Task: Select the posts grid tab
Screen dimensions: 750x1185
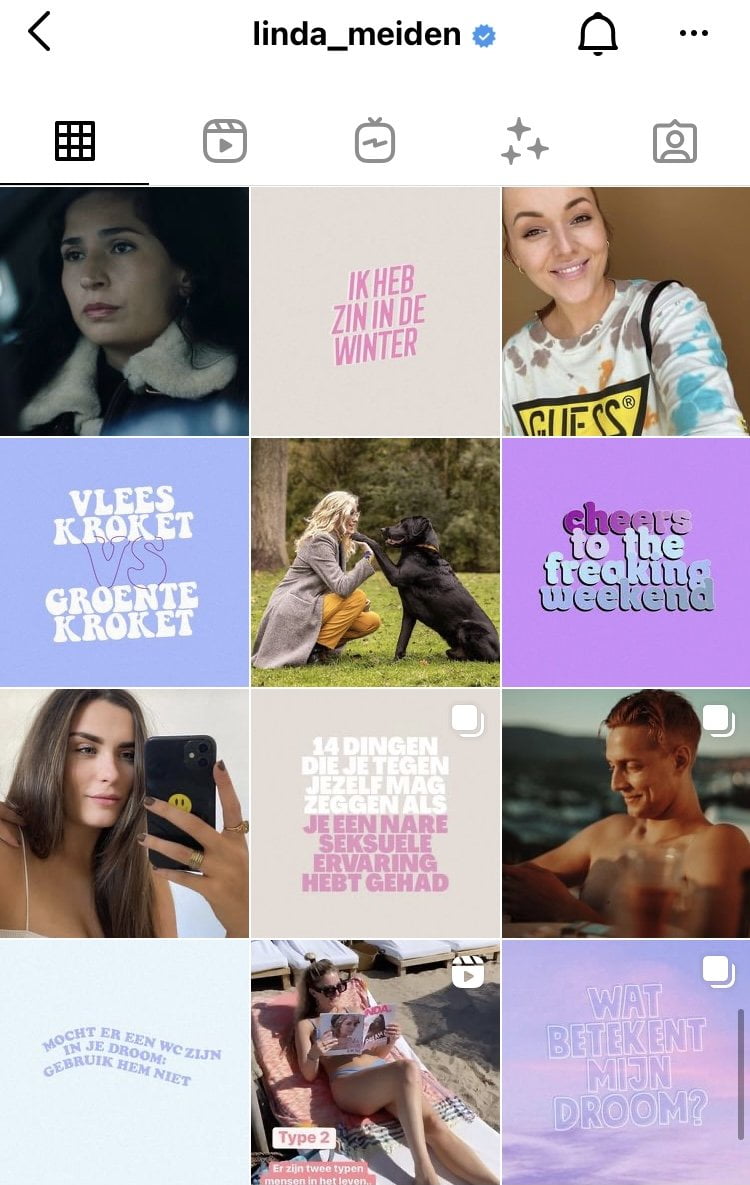Action: [75, 141]
